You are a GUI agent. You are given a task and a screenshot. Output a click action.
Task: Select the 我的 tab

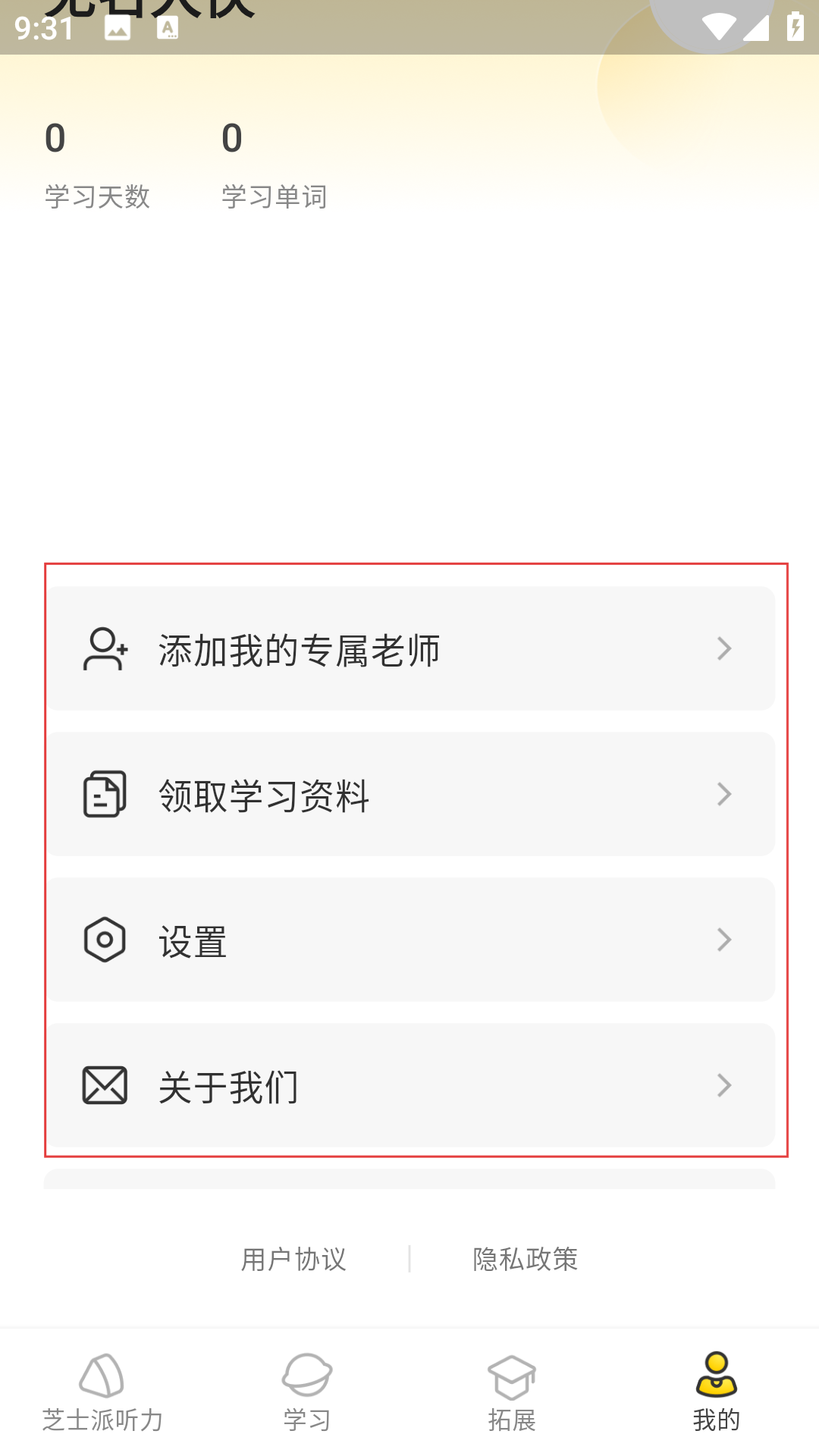(x=717, y=1392)
